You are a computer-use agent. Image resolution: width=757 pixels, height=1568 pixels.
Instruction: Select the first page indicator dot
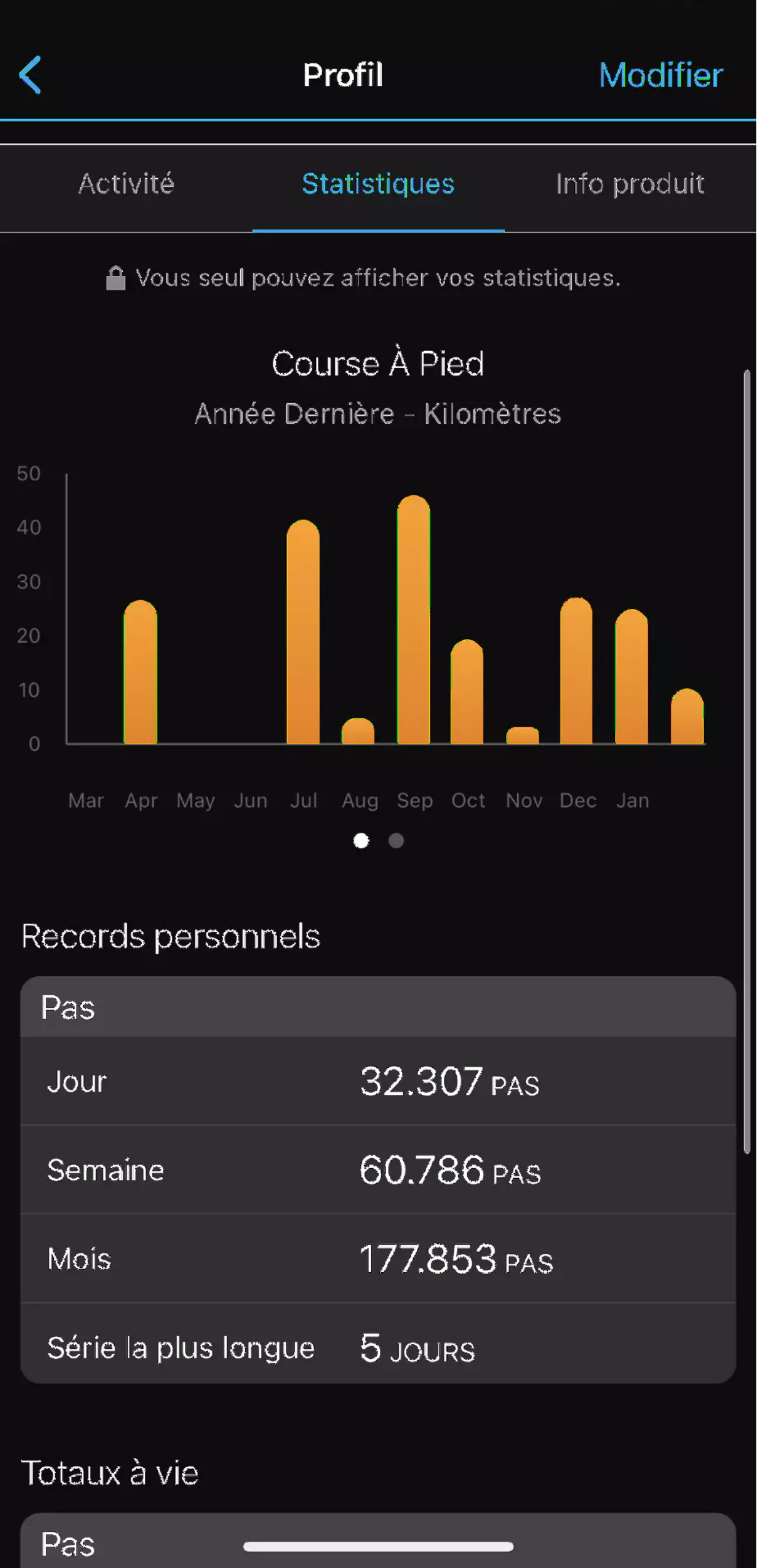coord(360,840)
